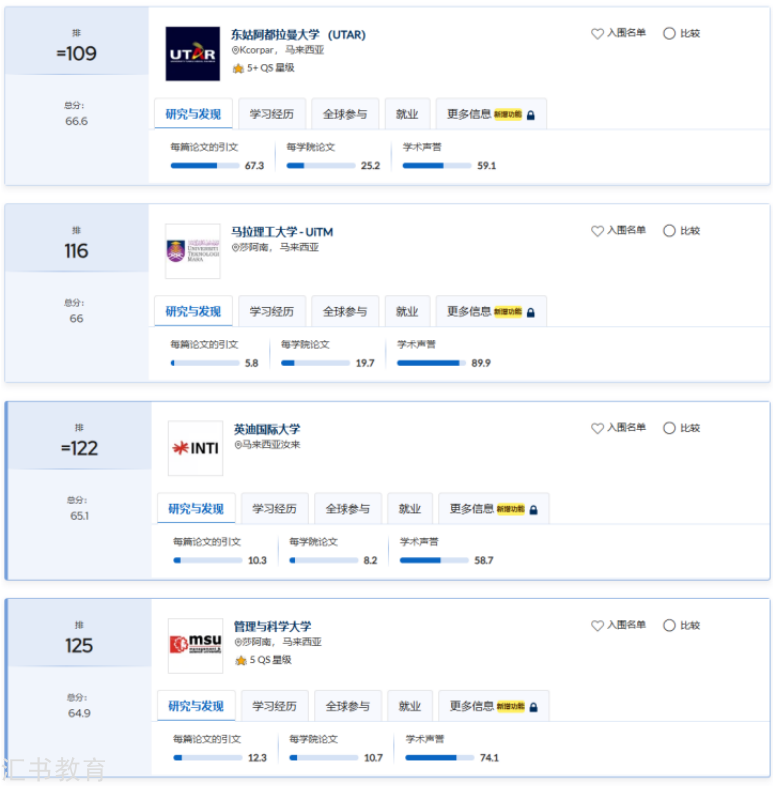Open 更多信息 in the 管理与科学大学 card
Viewport: 773px width, 786px height.
click(493, 706)
